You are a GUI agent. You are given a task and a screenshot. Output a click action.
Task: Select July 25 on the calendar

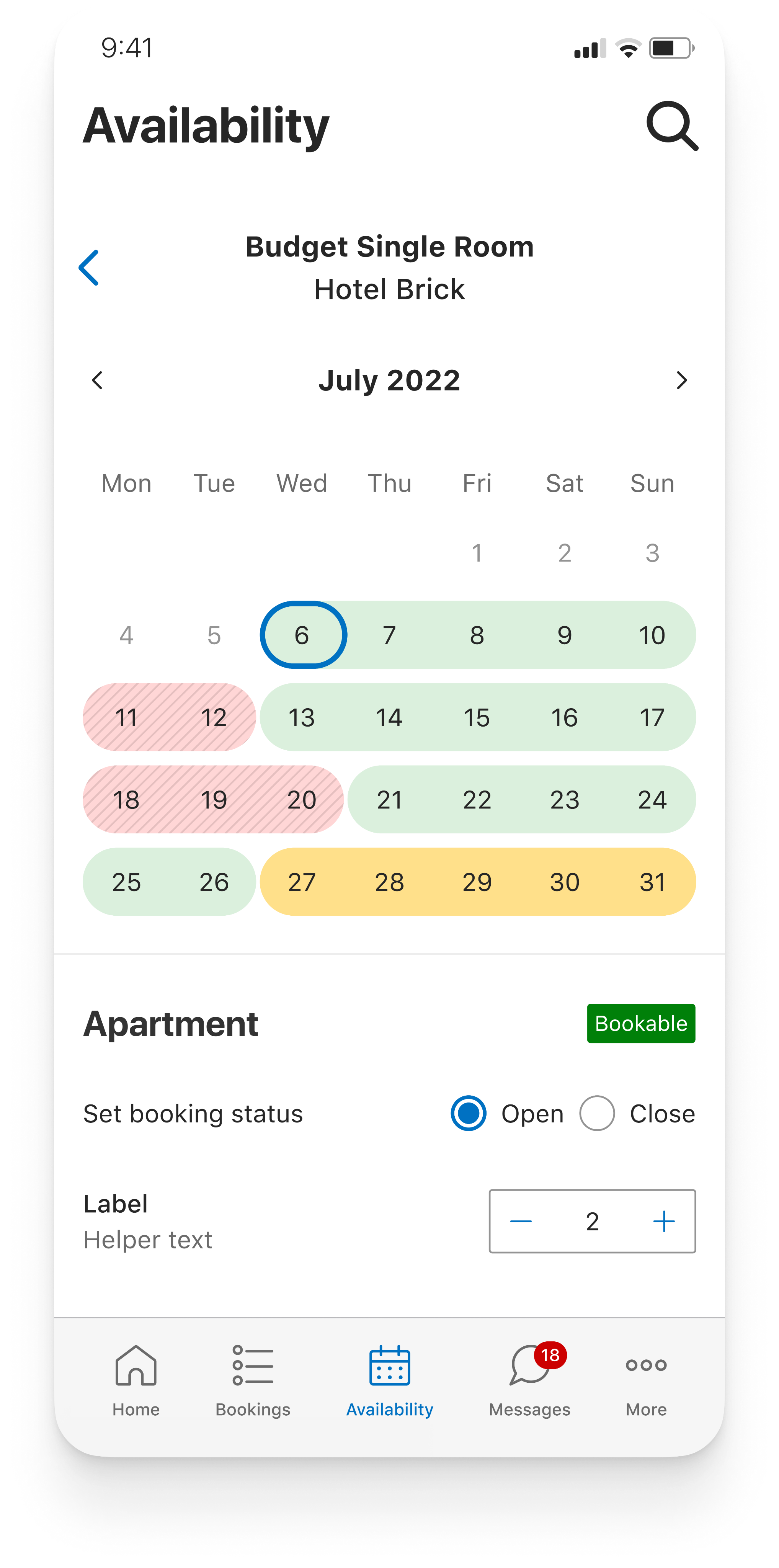(x=127, y=881)
